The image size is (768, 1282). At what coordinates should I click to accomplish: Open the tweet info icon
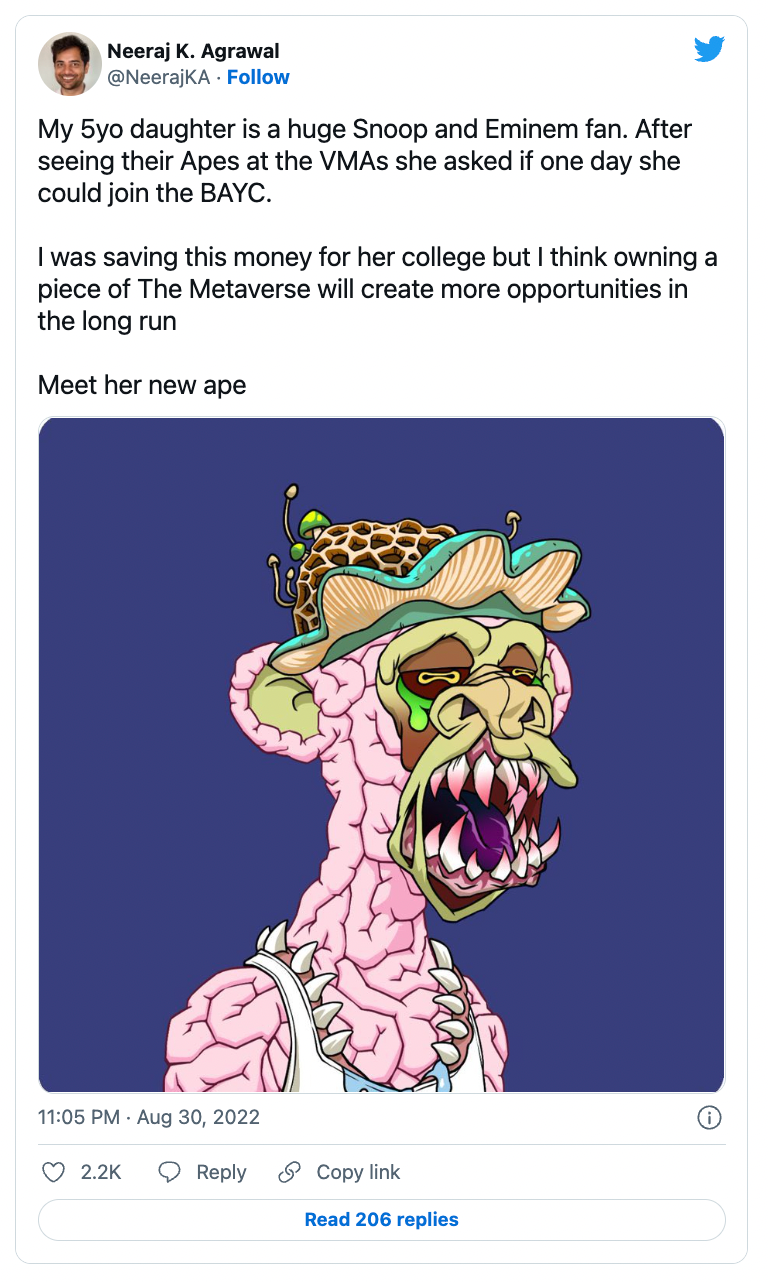click(x=708, y=1118)
